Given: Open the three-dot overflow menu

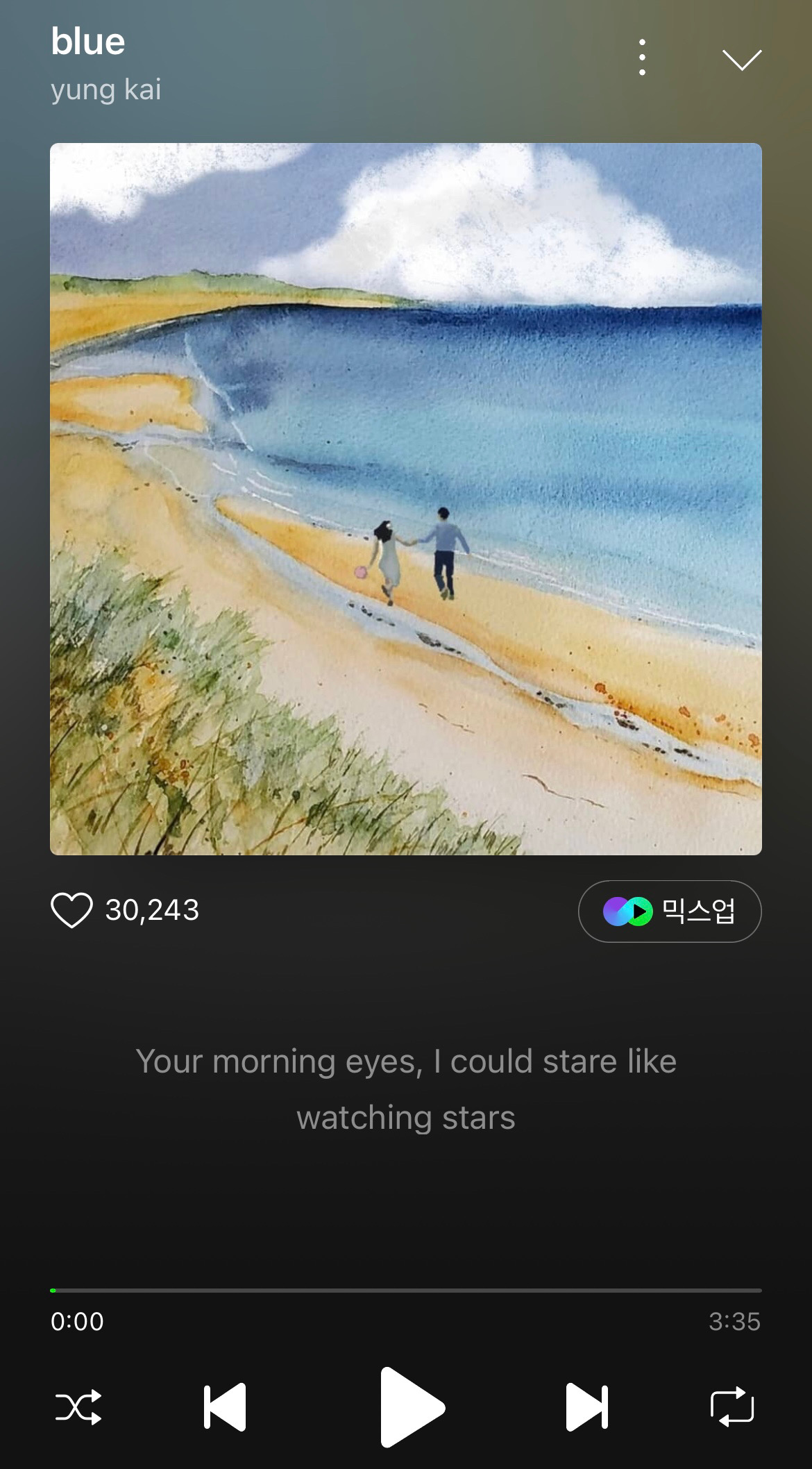Looking at the screenshot, I should (x=642, y=58).
